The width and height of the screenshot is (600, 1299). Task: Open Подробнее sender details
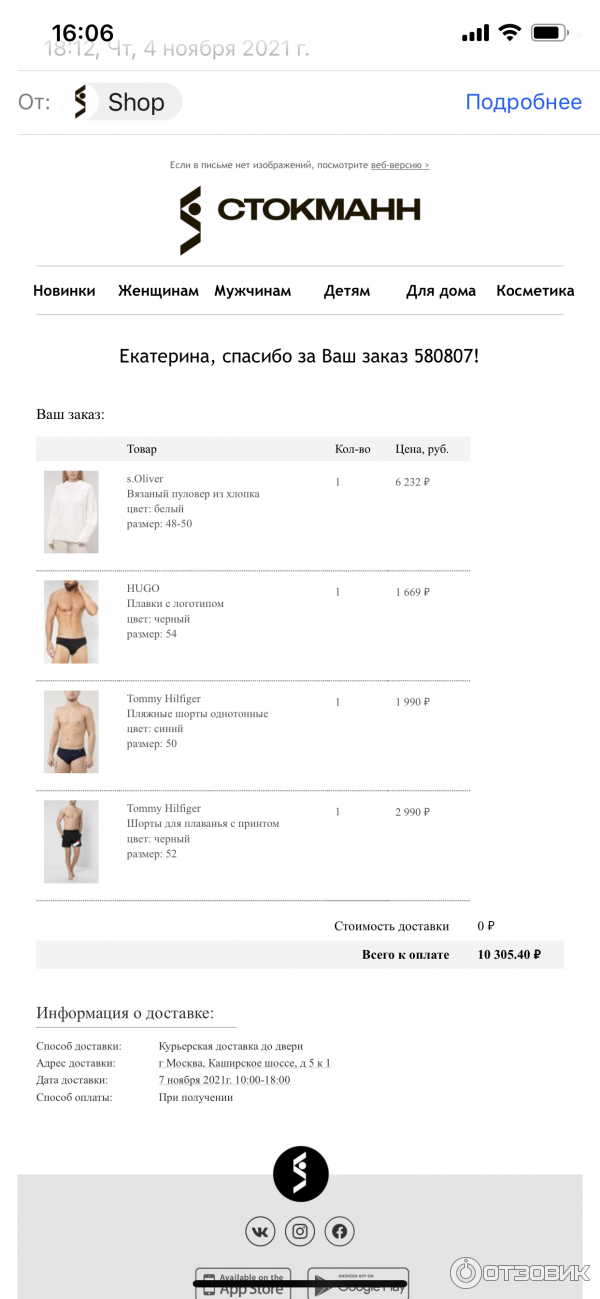coord(523,102)
